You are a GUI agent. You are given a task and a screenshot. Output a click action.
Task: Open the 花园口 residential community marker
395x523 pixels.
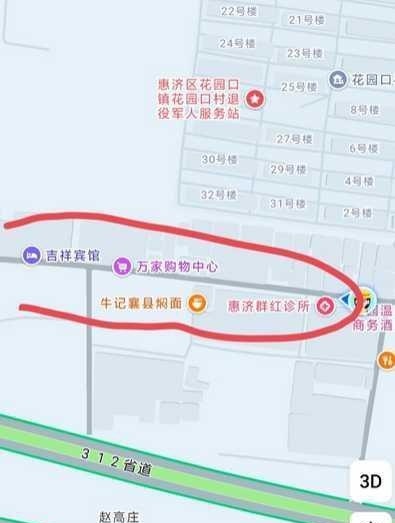pyautogui.click(x=338, y=79)
